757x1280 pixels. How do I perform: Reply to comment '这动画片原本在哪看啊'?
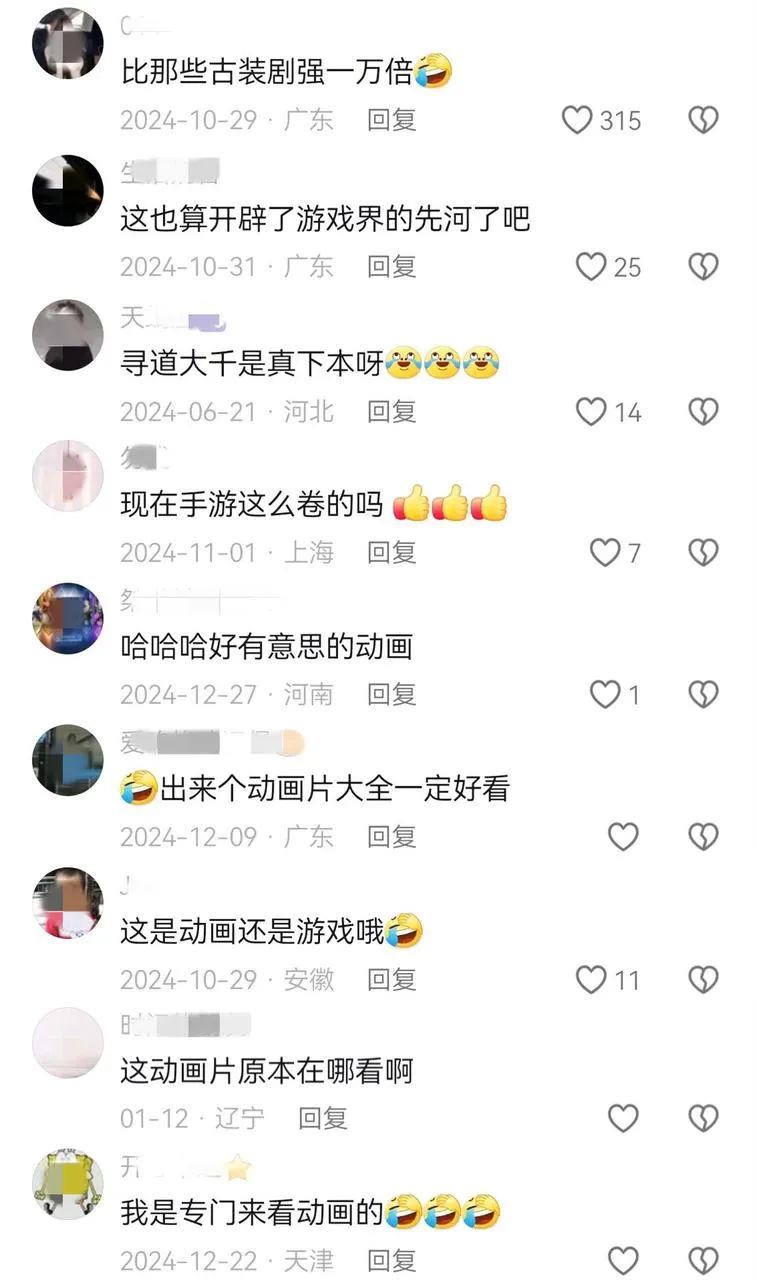pyautogui.click(x=323, y=1118)
